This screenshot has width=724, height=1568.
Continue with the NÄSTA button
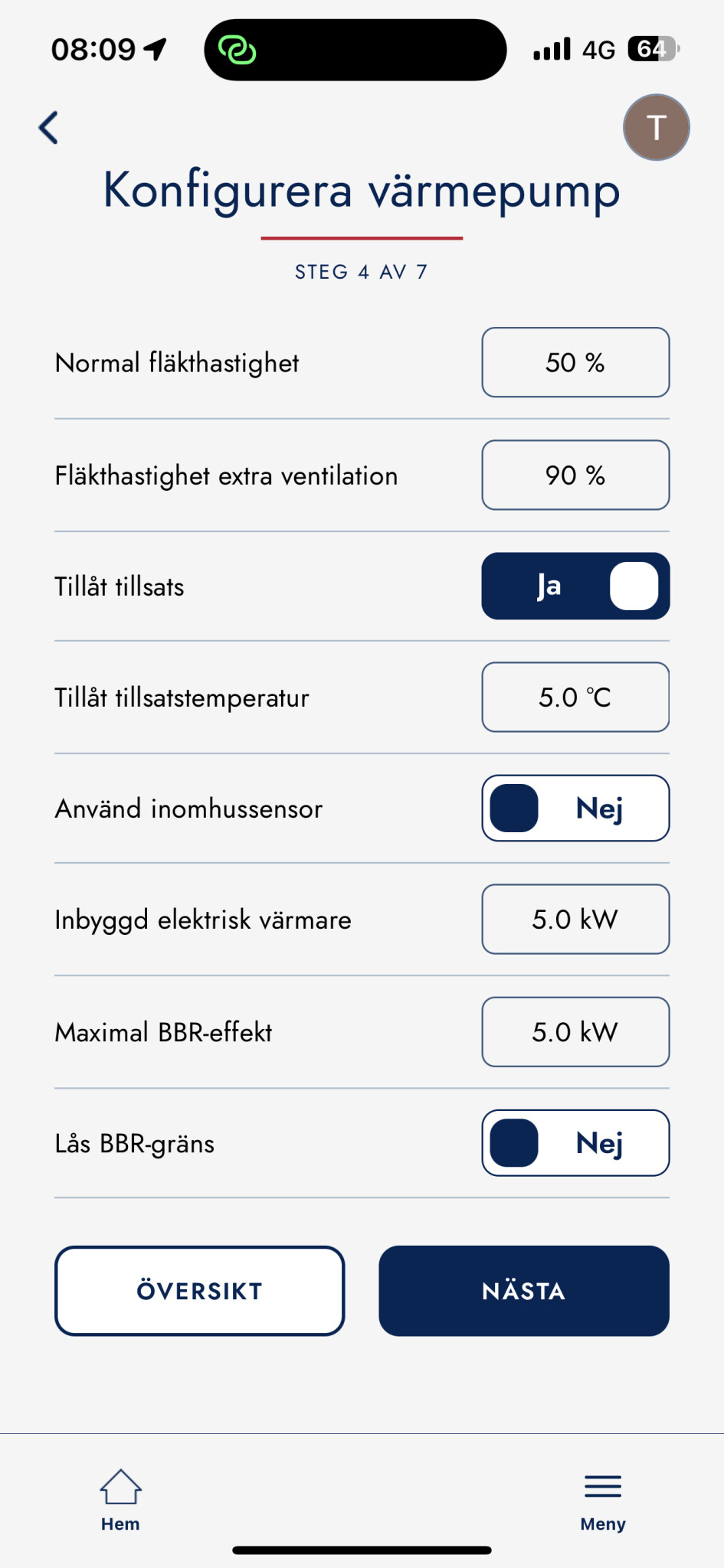click(x=524, y=1291)
